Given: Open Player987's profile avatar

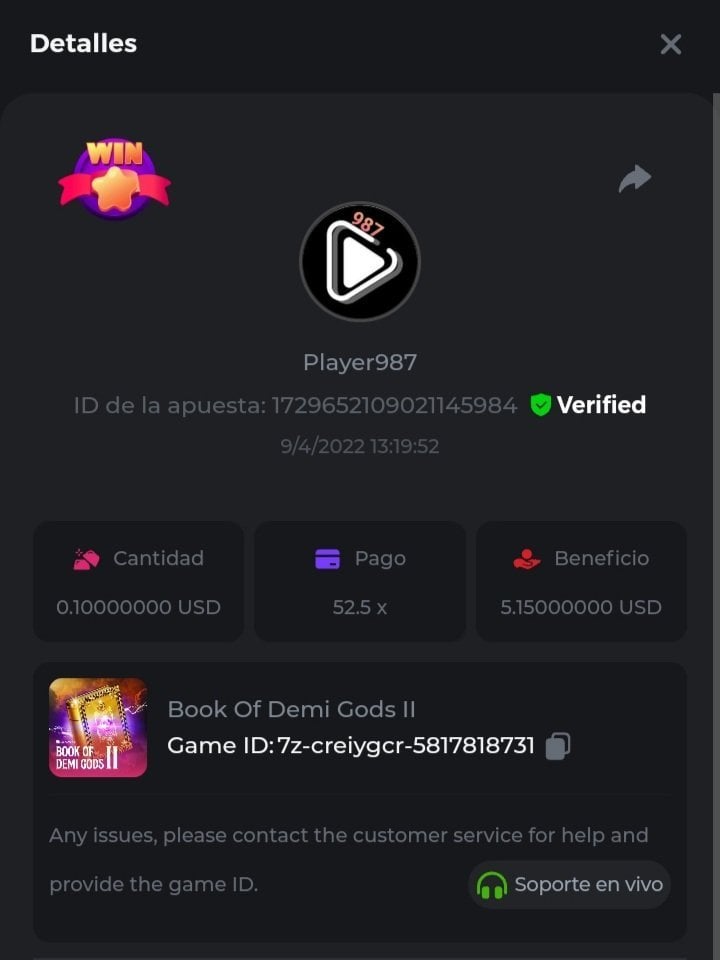Looking at the screenshot, I should click(x=360, y=261).
